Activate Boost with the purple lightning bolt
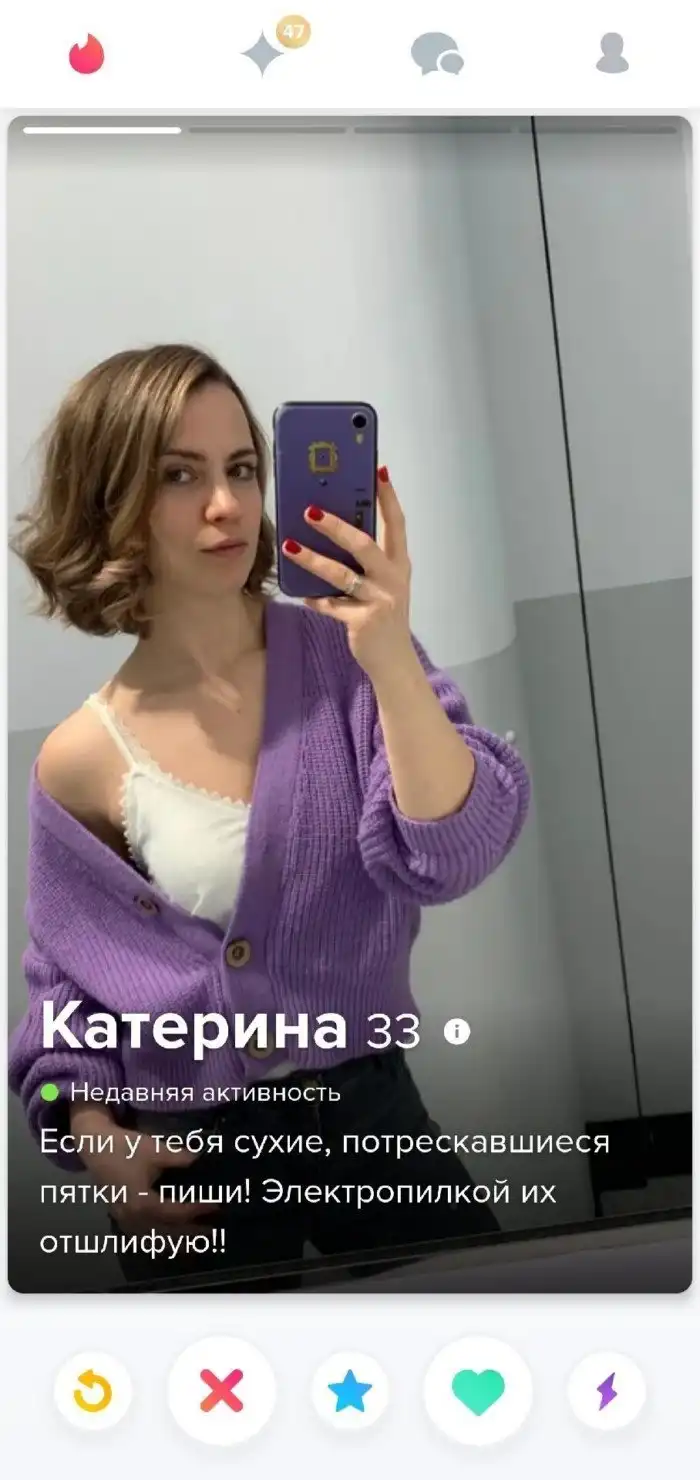 (x=607, y=1391)
